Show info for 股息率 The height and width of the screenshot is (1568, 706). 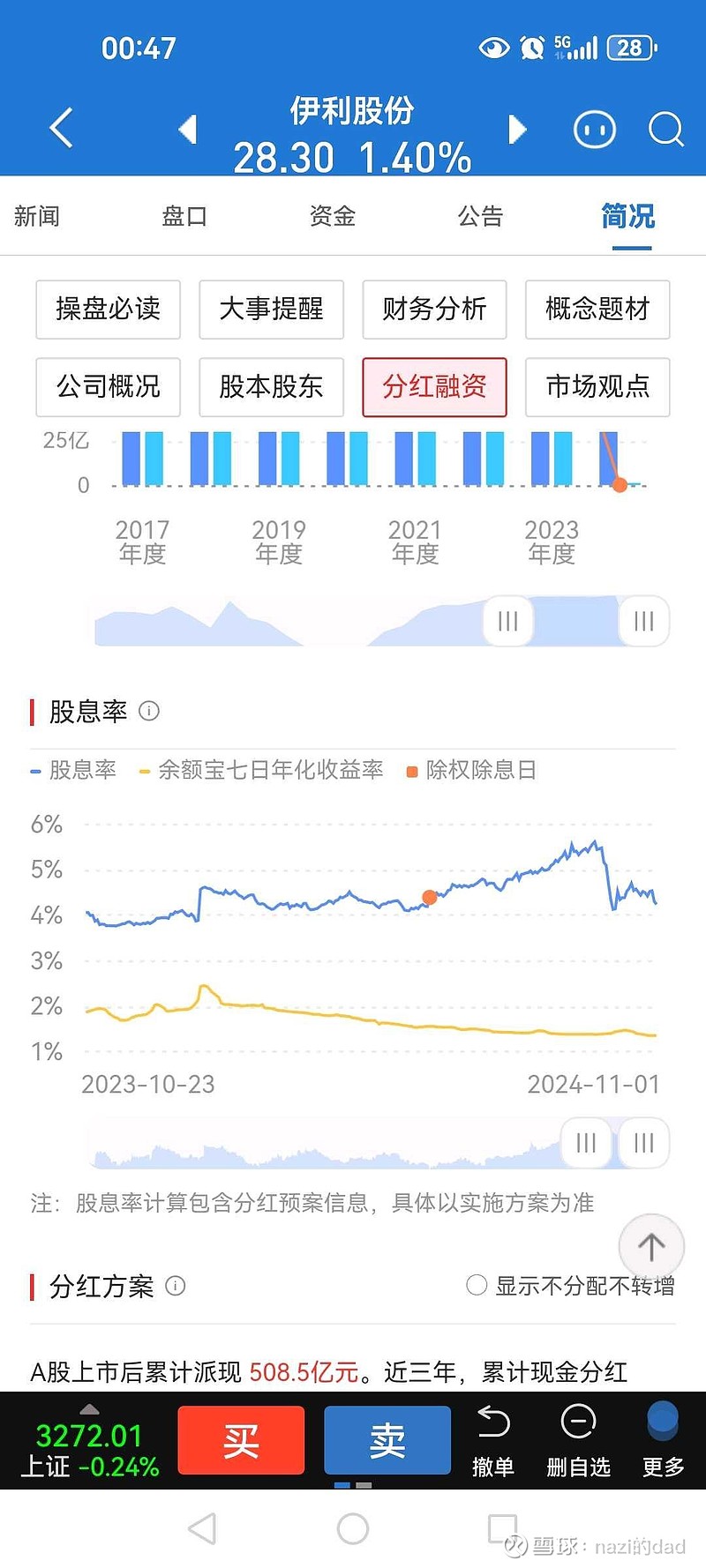150,711
